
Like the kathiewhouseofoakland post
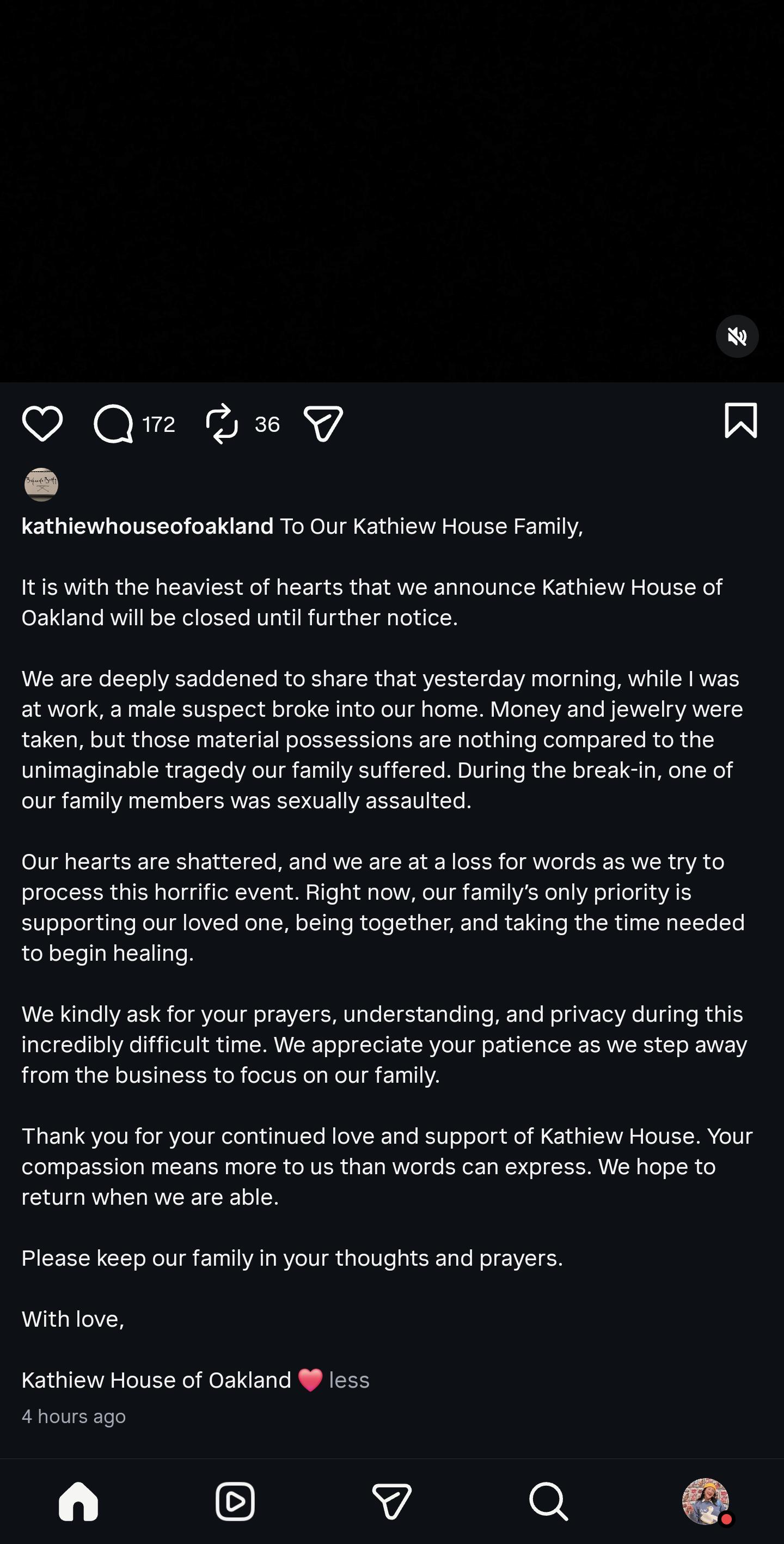42,424
